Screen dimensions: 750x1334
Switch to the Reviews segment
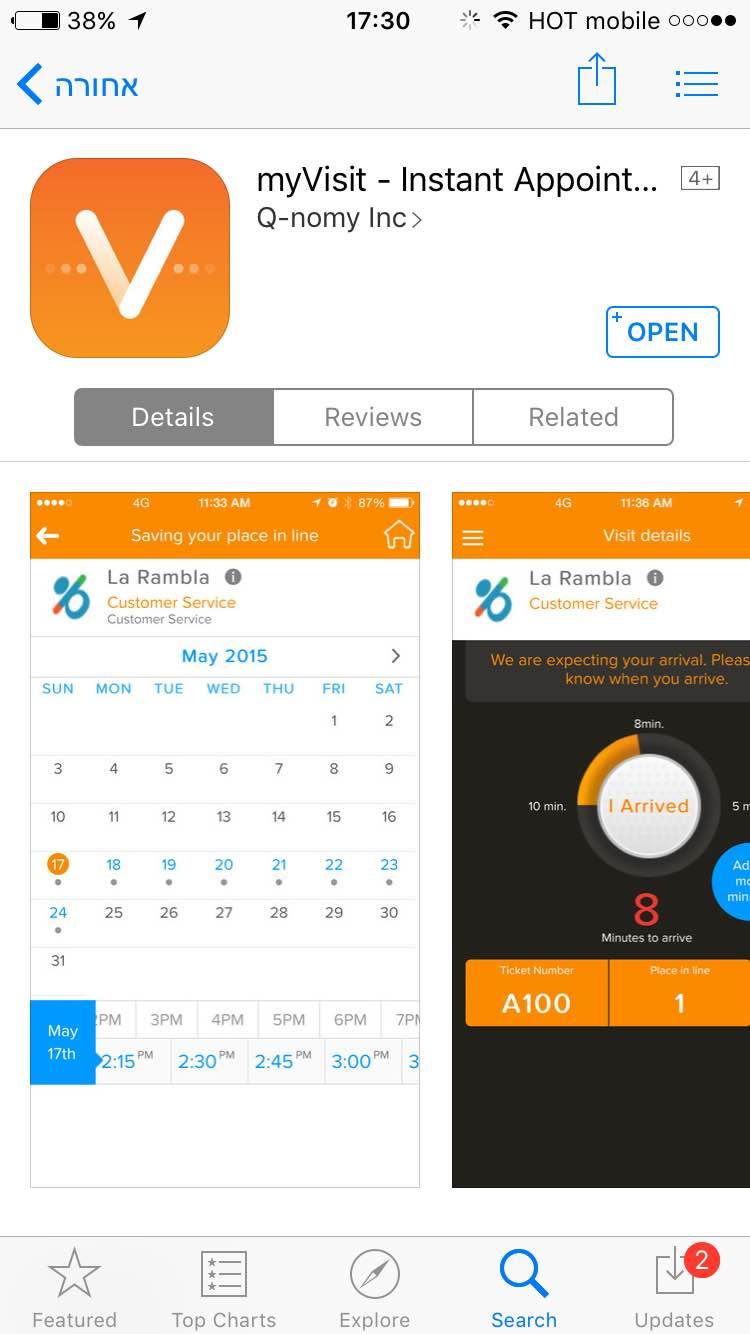pos(373,417)
